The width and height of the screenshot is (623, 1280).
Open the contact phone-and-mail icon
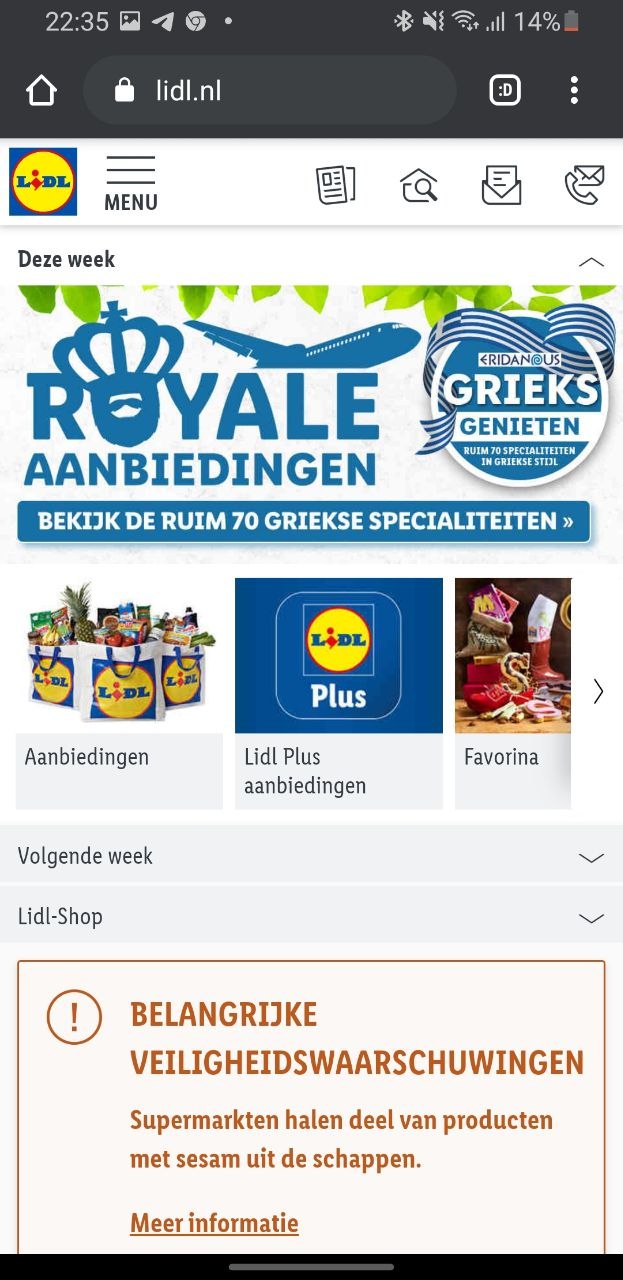coord(584,185)
